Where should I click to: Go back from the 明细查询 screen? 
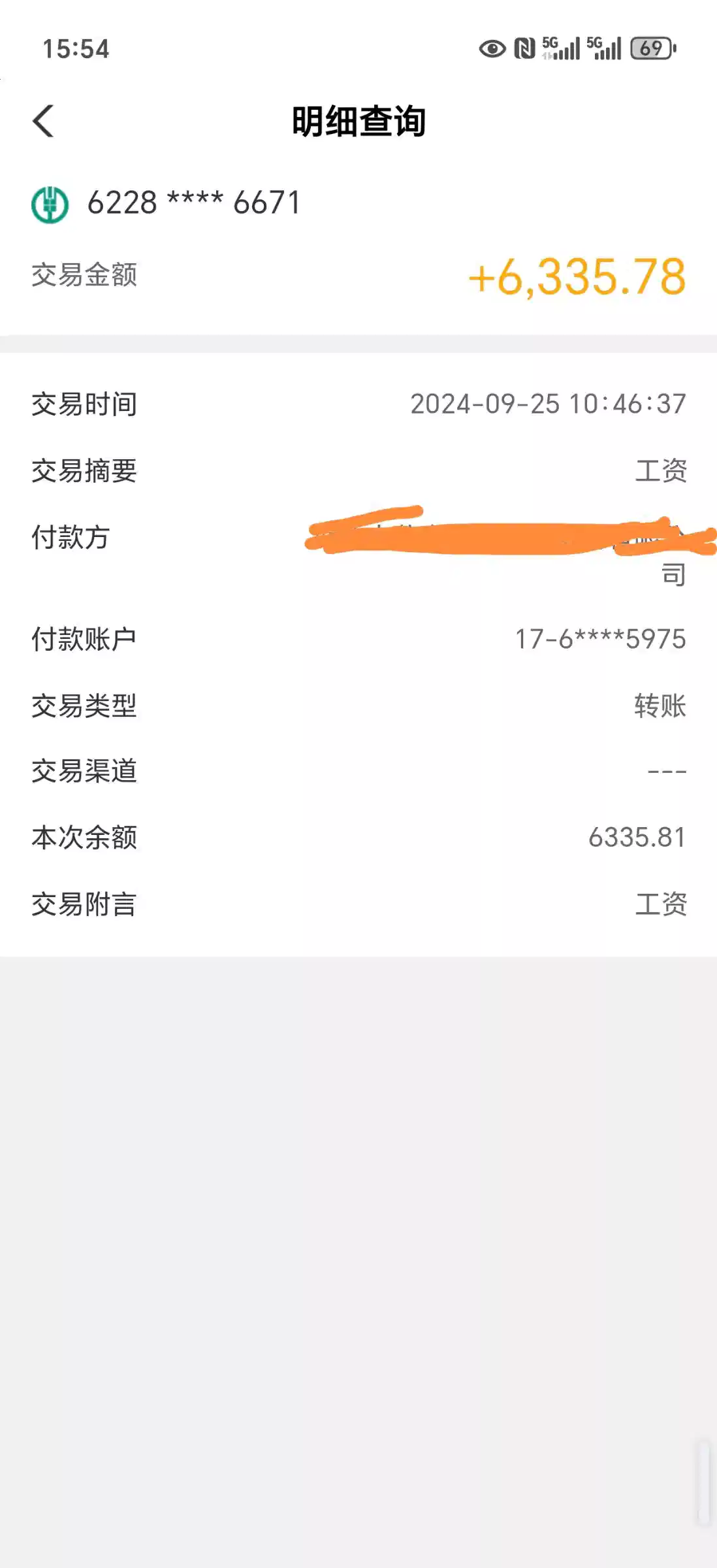pos(43,122)
